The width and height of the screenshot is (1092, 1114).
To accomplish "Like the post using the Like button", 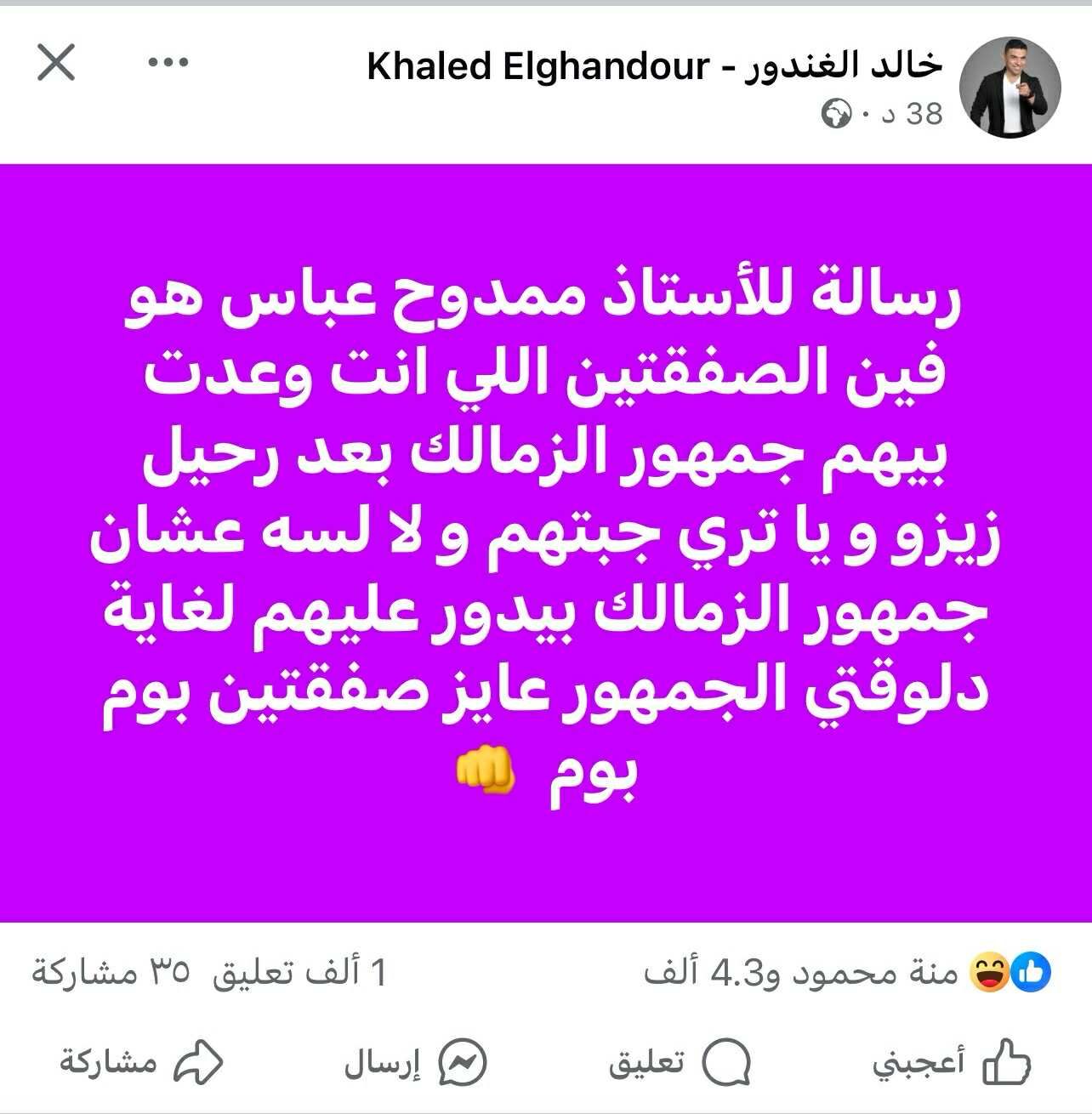I will 961,1060.
